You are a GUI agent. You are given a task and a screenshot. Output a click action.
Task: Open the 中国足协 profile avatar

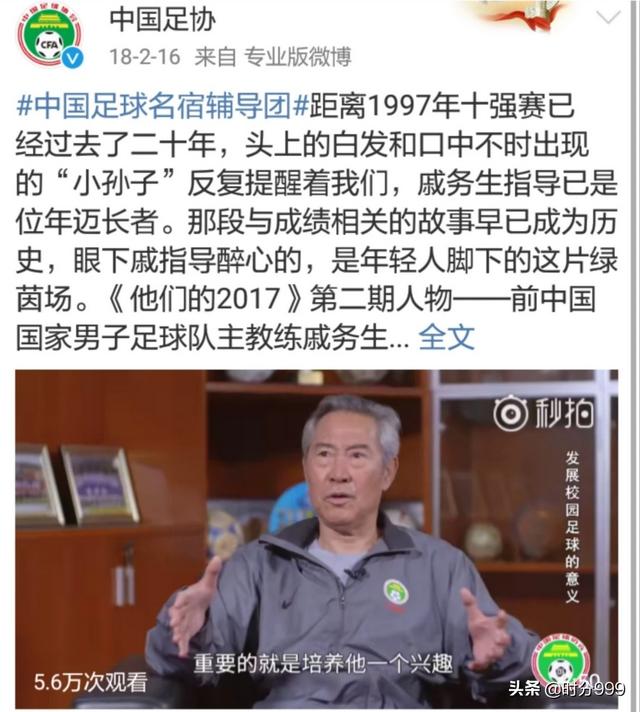[49, 38]
